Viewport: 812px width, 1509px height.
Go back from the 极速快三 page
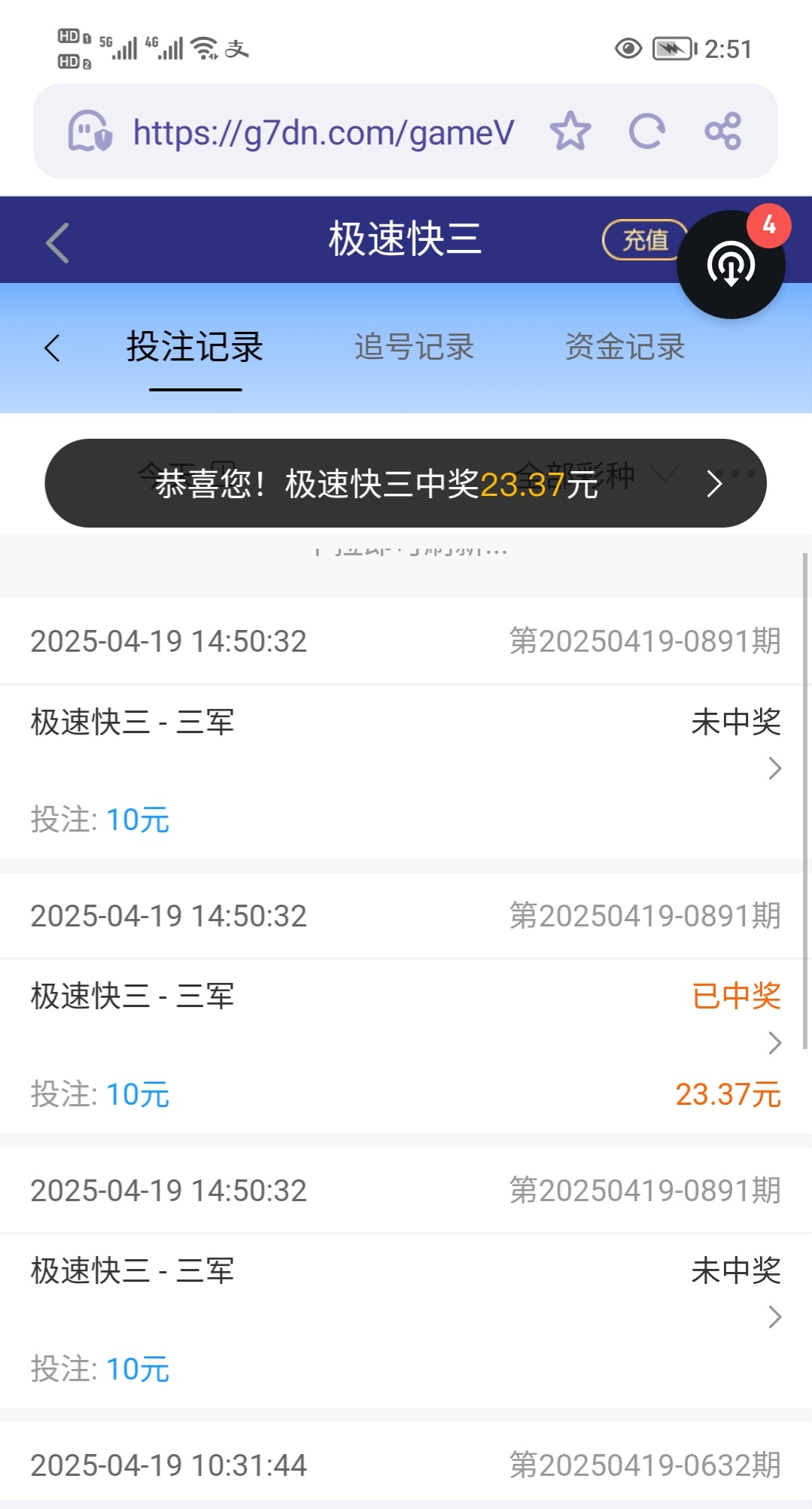tap(57, 242)
